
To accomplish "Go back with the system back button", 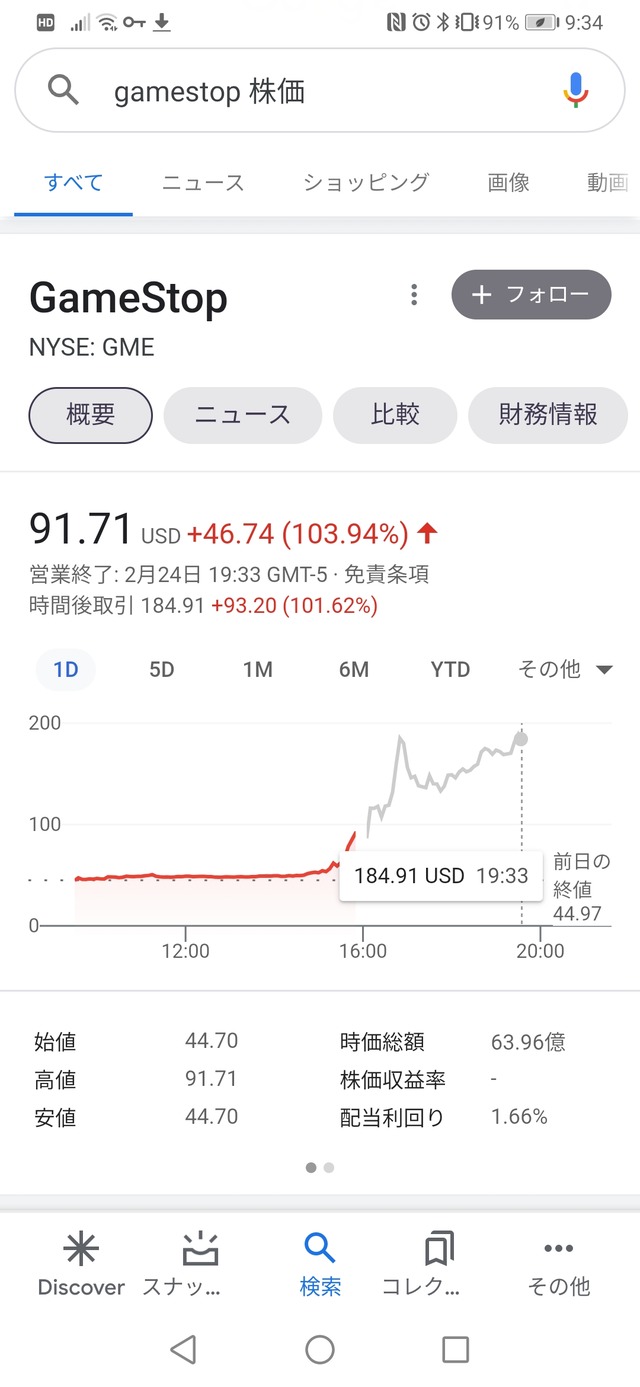I will click(x=183, y=1350).
